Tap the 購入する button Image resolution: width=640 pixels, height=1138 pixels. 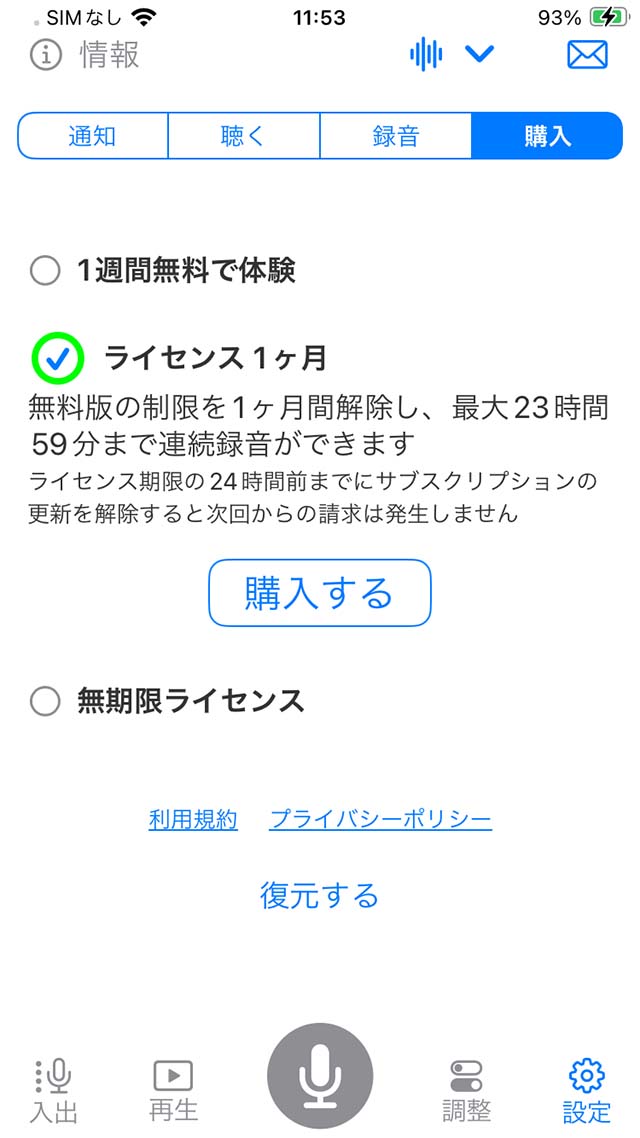[x=320, y=593]
